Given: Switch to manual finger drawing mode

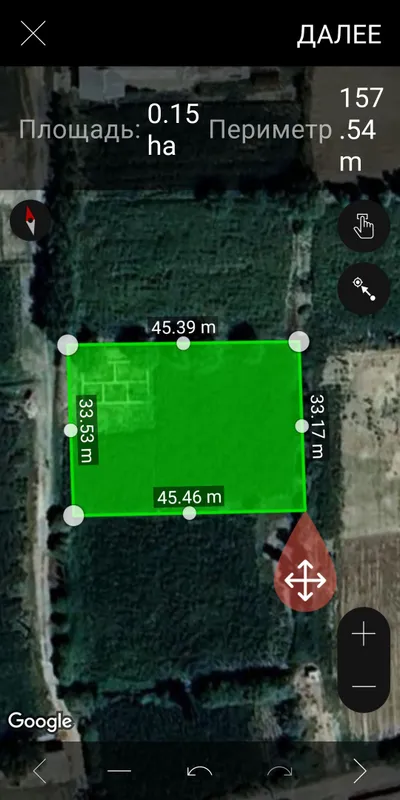Looking at the screenshot, I should coord(364,226).
